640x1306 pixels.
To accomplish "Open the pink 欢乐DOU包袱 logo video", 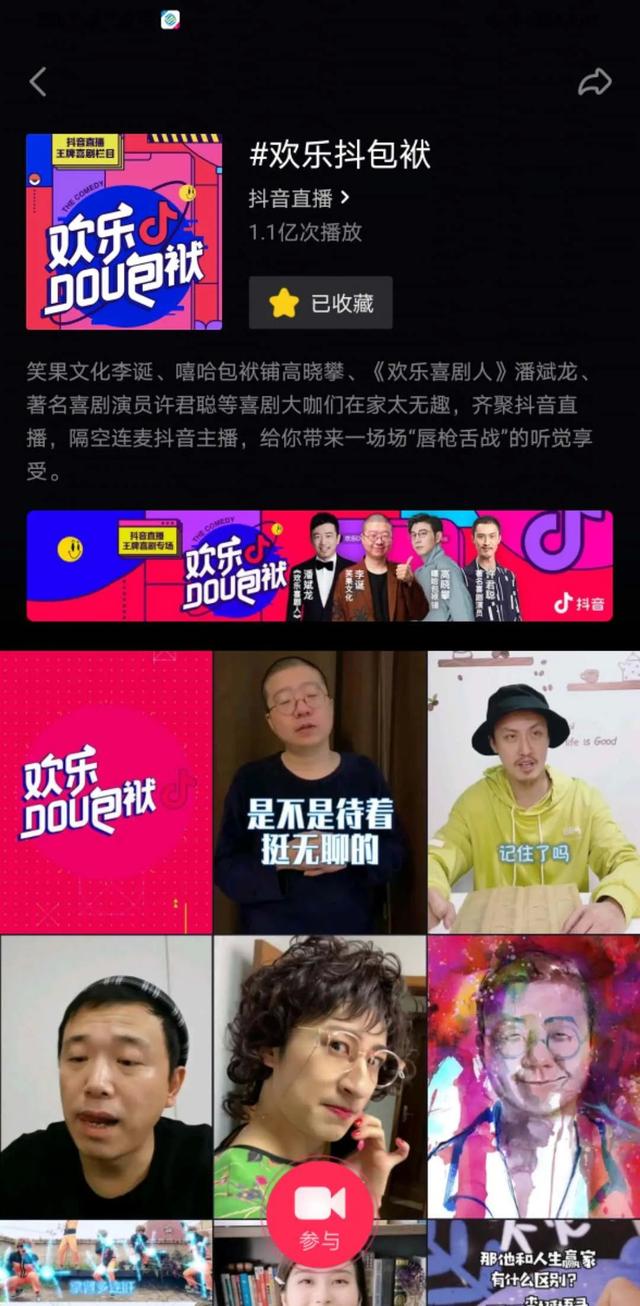I will coord(106,792).
